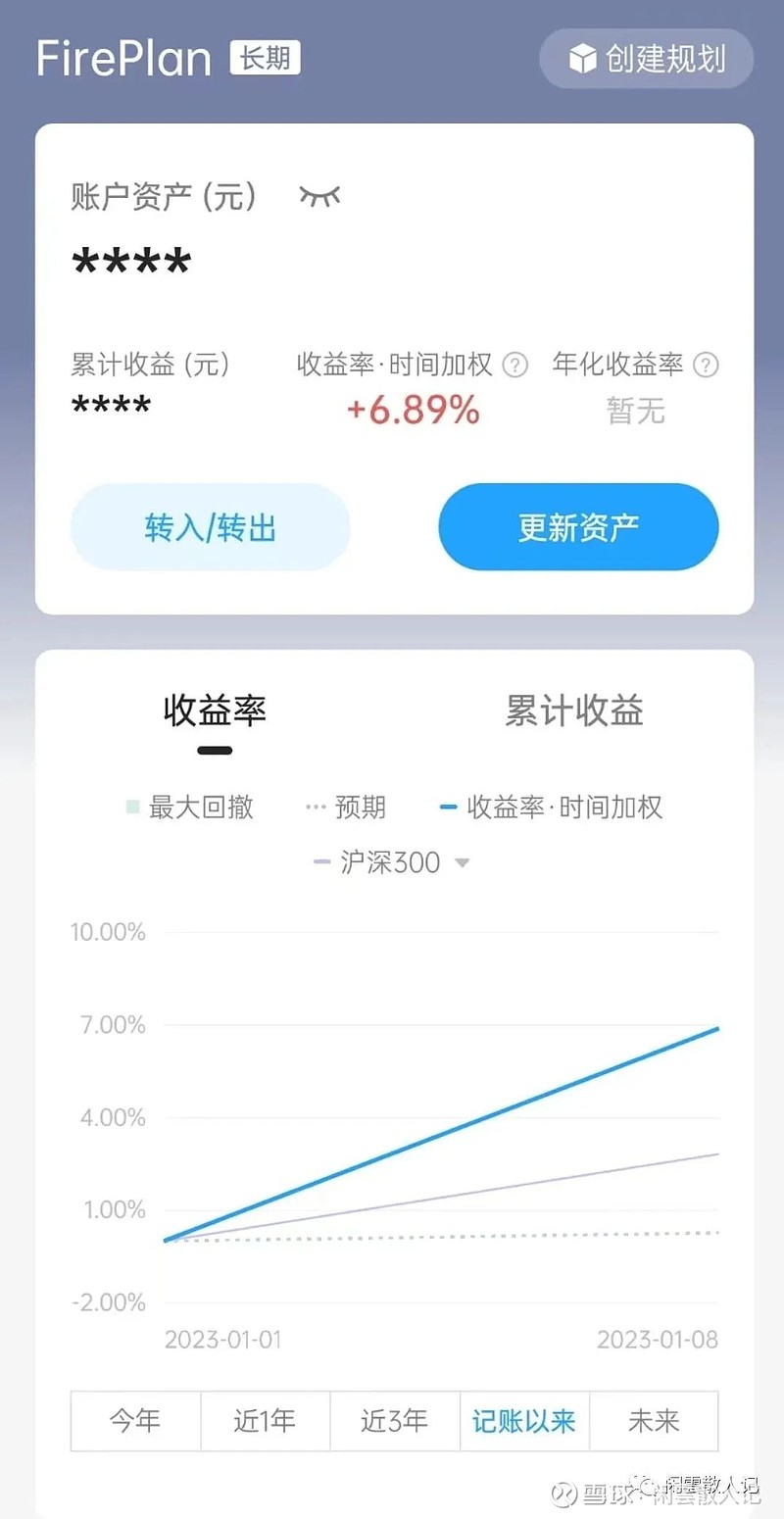Click the masked **** asset value
This screenshot has width=784, height=1519.
tap(127, 260)
